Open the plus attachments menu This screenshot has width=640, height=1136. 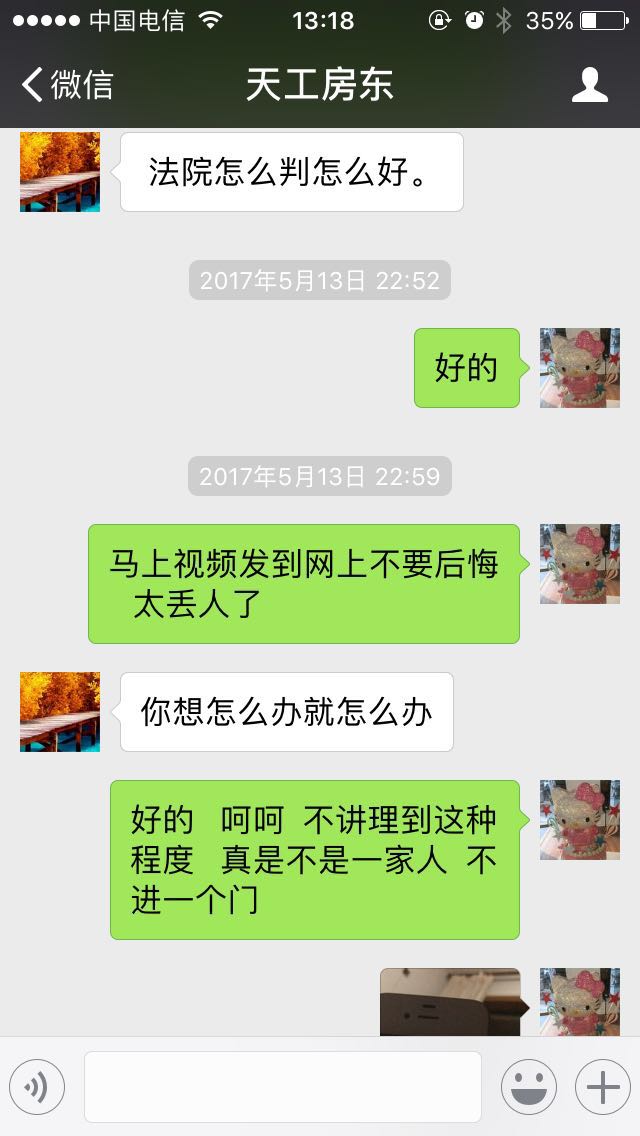click(x=602, y=1086)
